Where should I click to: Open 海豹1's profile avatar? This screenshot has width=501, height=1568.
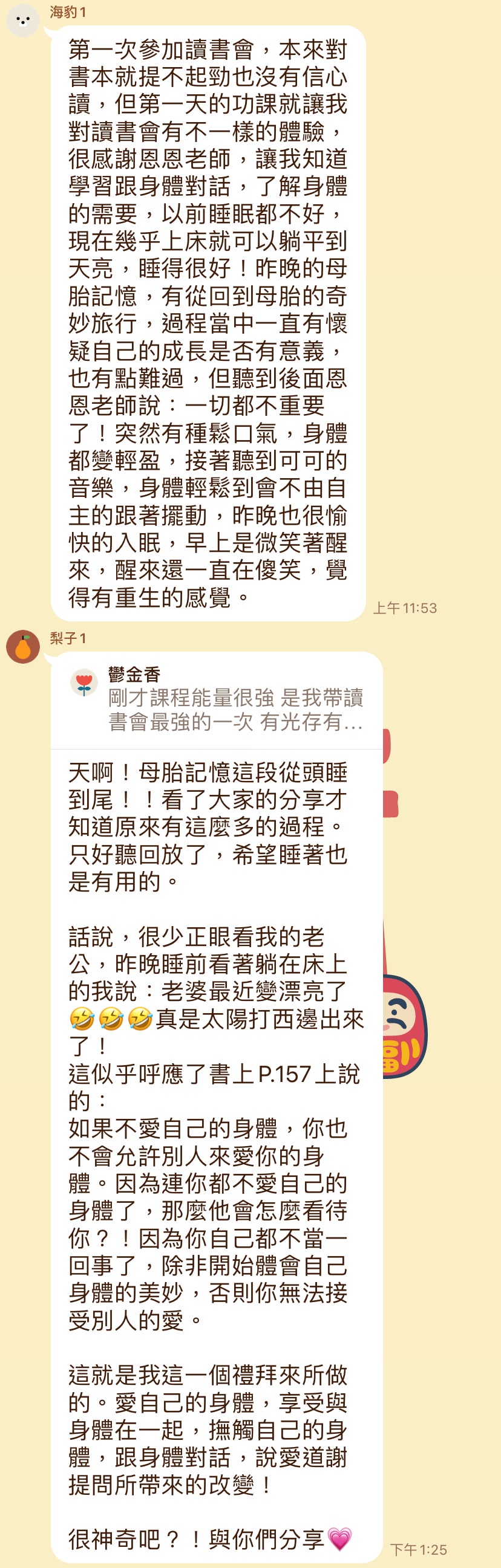pyautogui.click(x=22, y=20)
